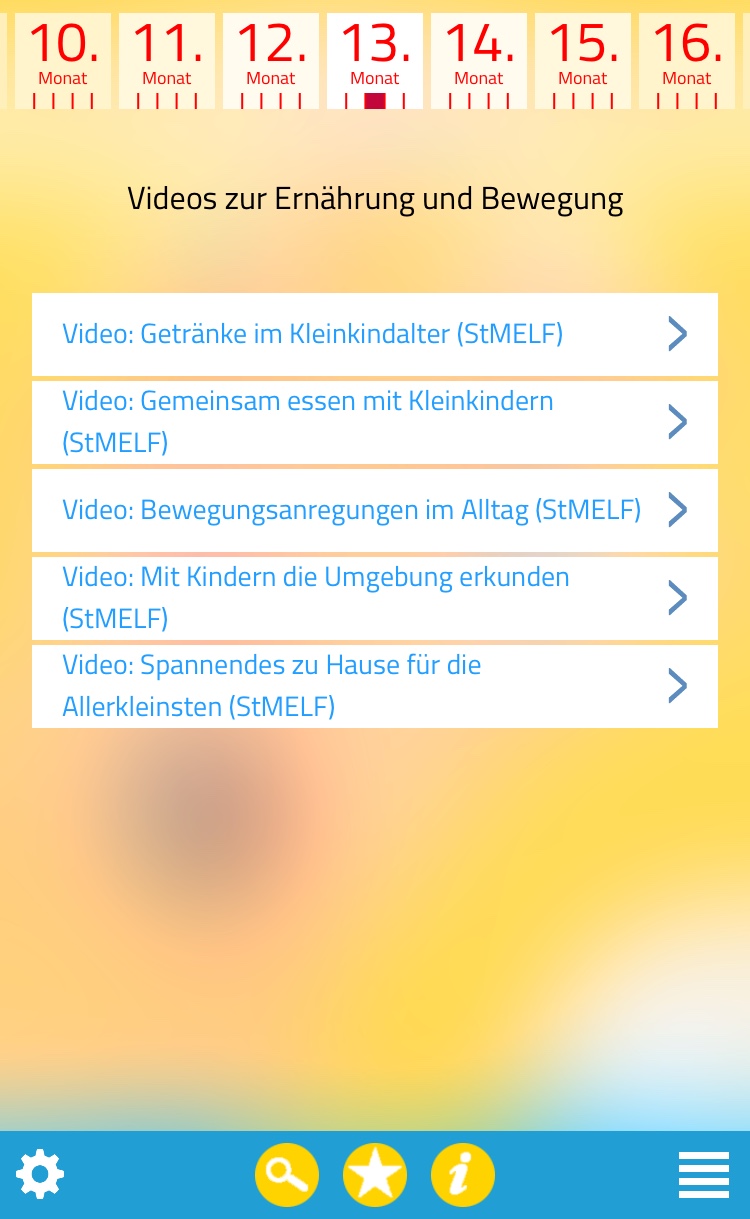Open video Mit Kindern die Umgebung erkunden
750x1219 pixels.
(375, 598)
